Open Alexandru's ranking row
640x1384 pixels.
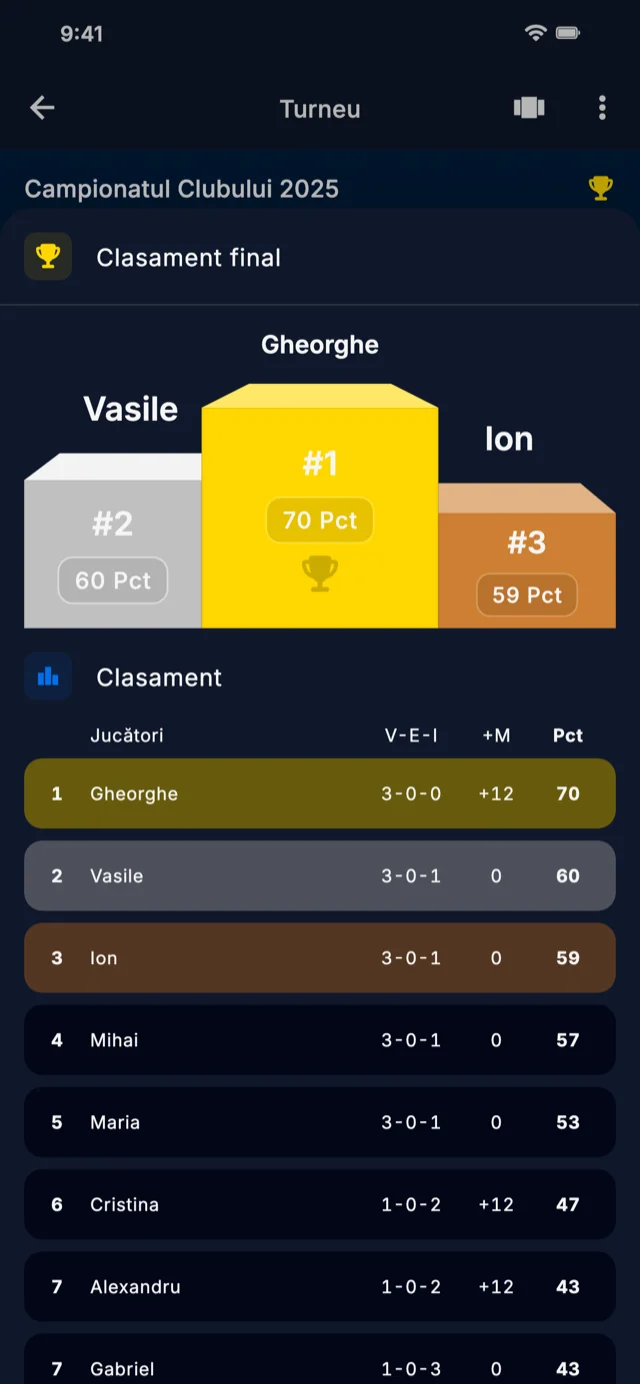(320, 1286)
